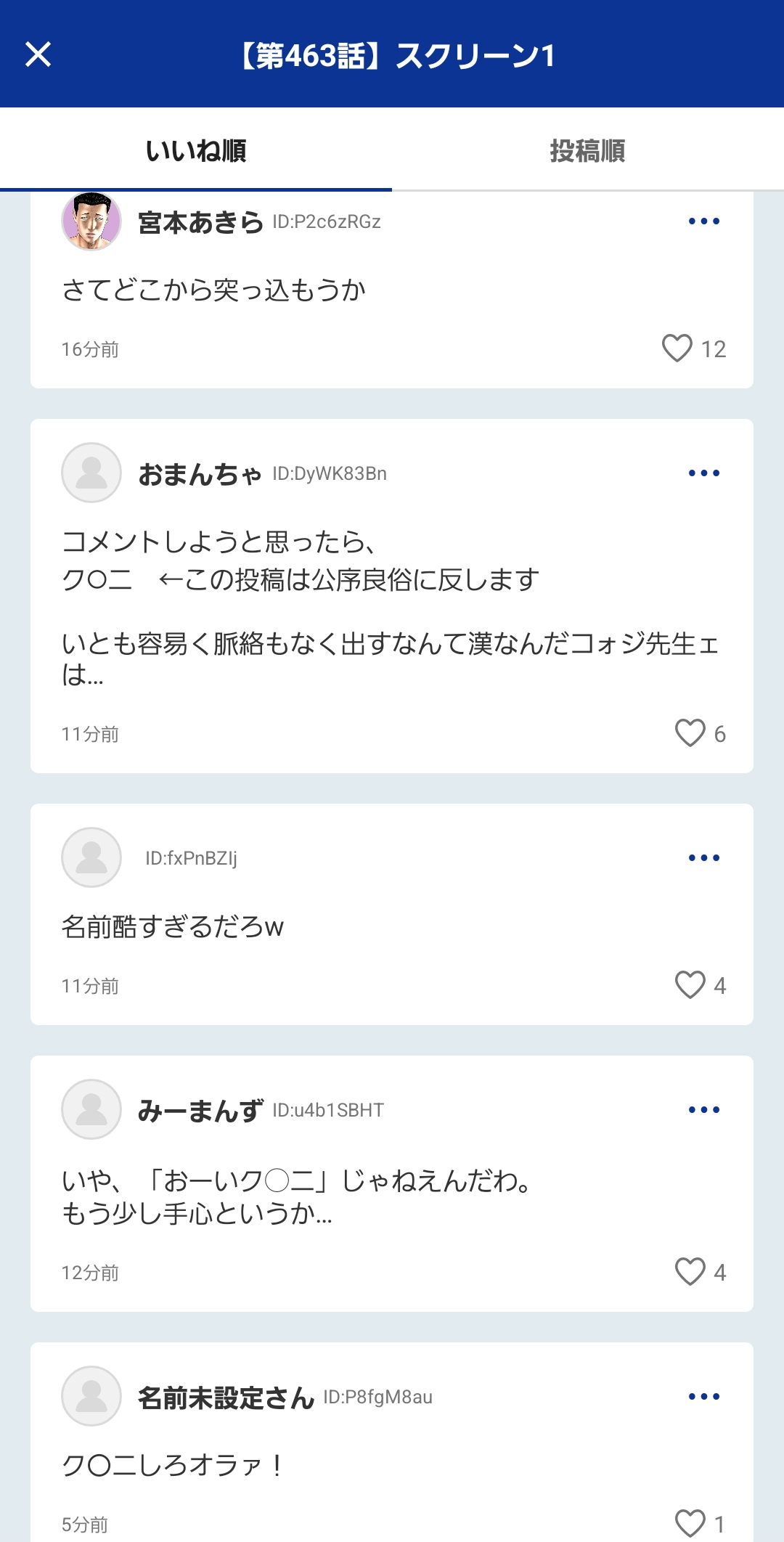Open more options on 宮本あきら's comment
The image size is (784, 1542).
coord(703,221)
